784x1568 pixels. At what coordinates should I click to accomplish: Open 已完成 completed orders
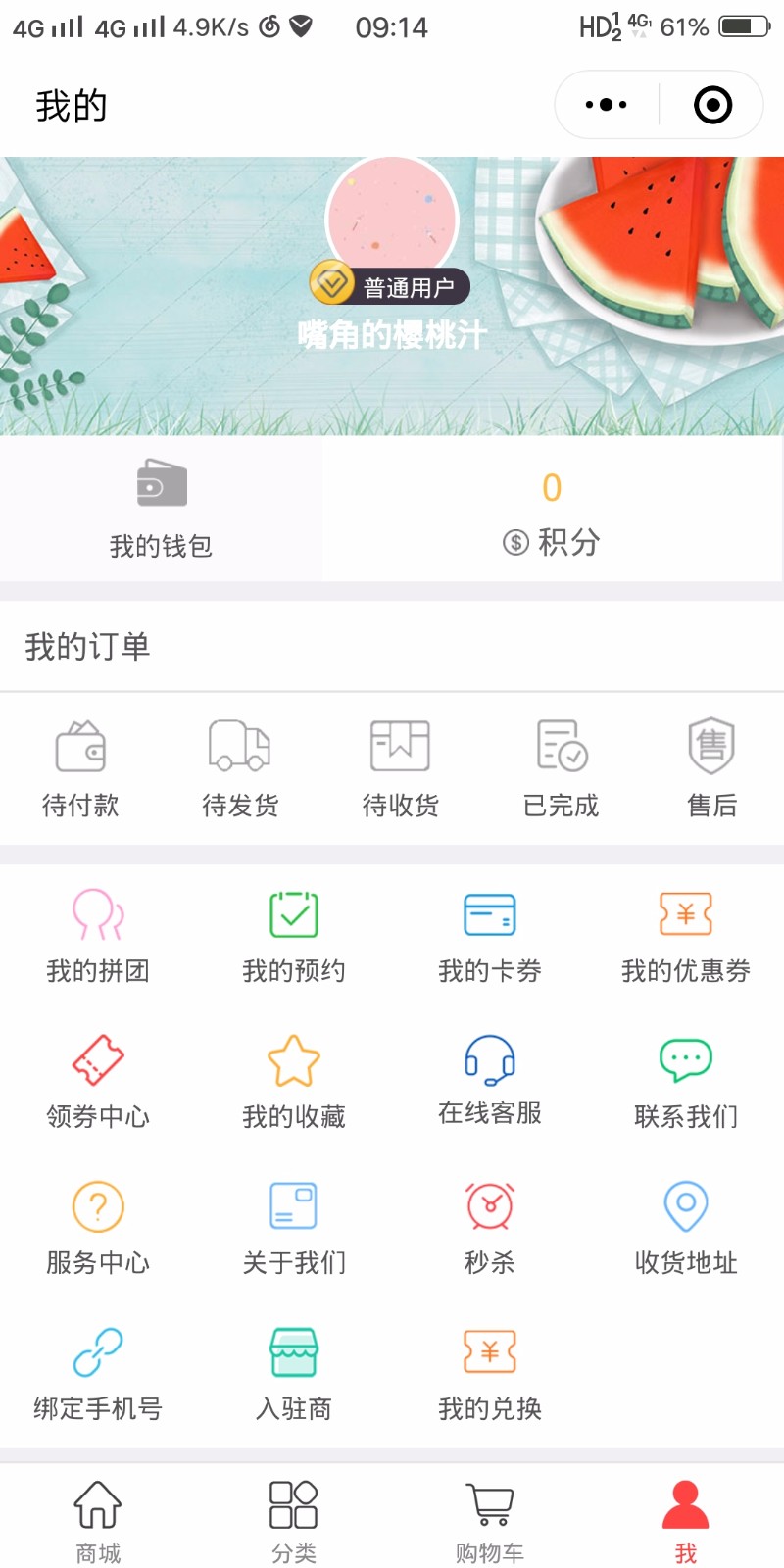pyautogui.click(x=561, y=769)
